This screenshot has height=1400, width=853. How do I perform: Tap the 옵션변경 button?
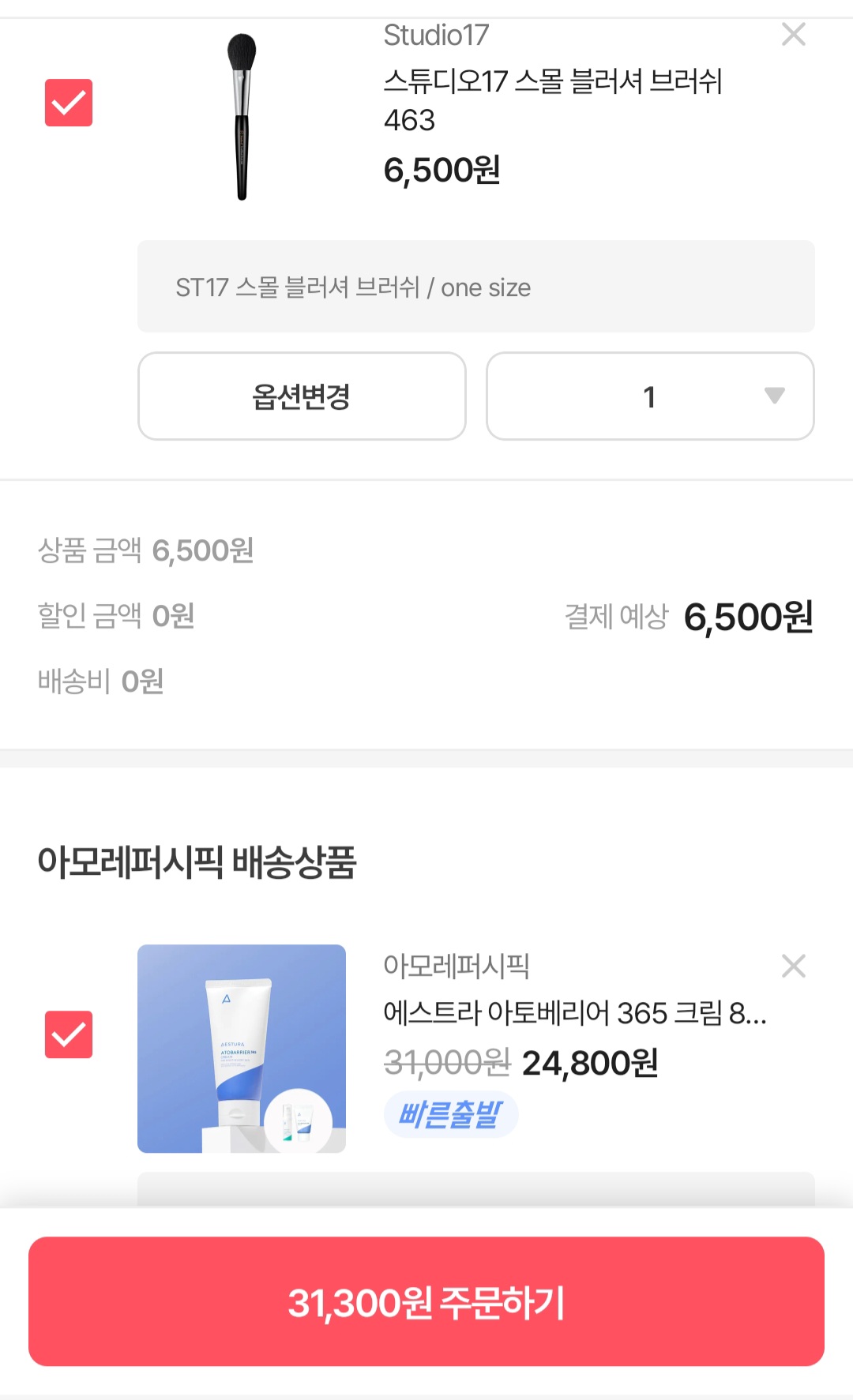[302, 396]
